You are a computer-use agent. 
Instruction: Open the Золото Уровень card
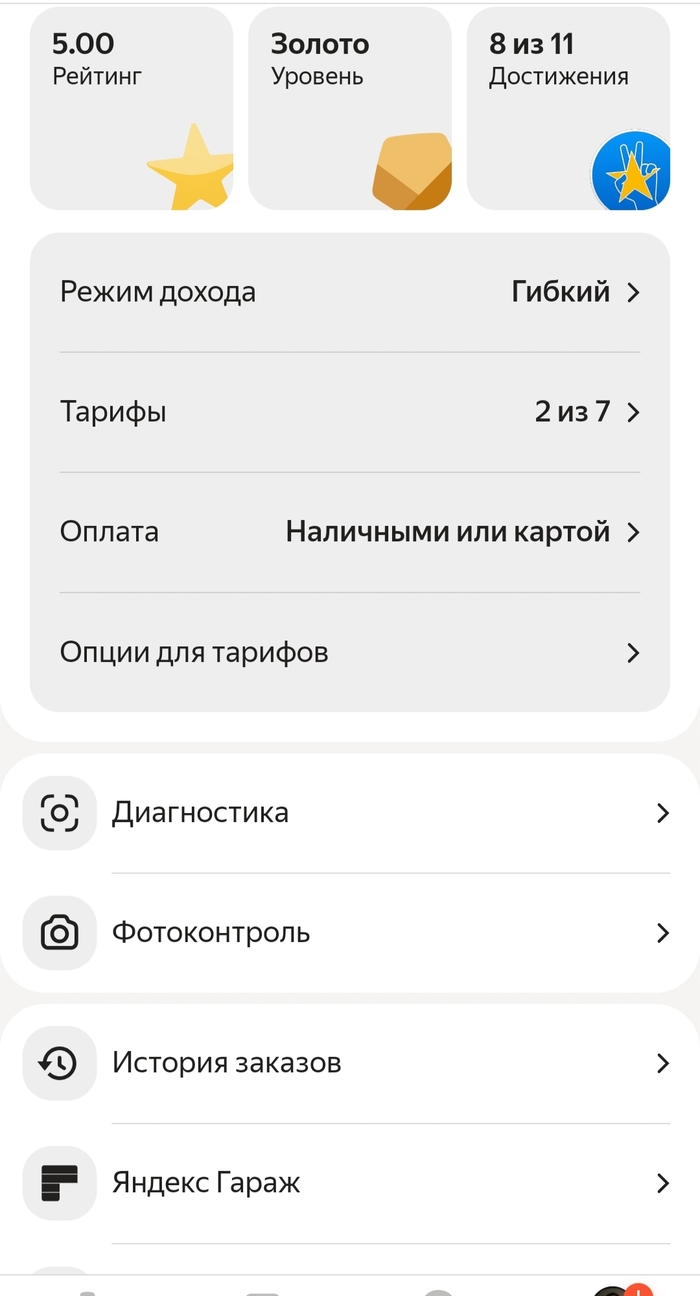click(x=349, y=108)
